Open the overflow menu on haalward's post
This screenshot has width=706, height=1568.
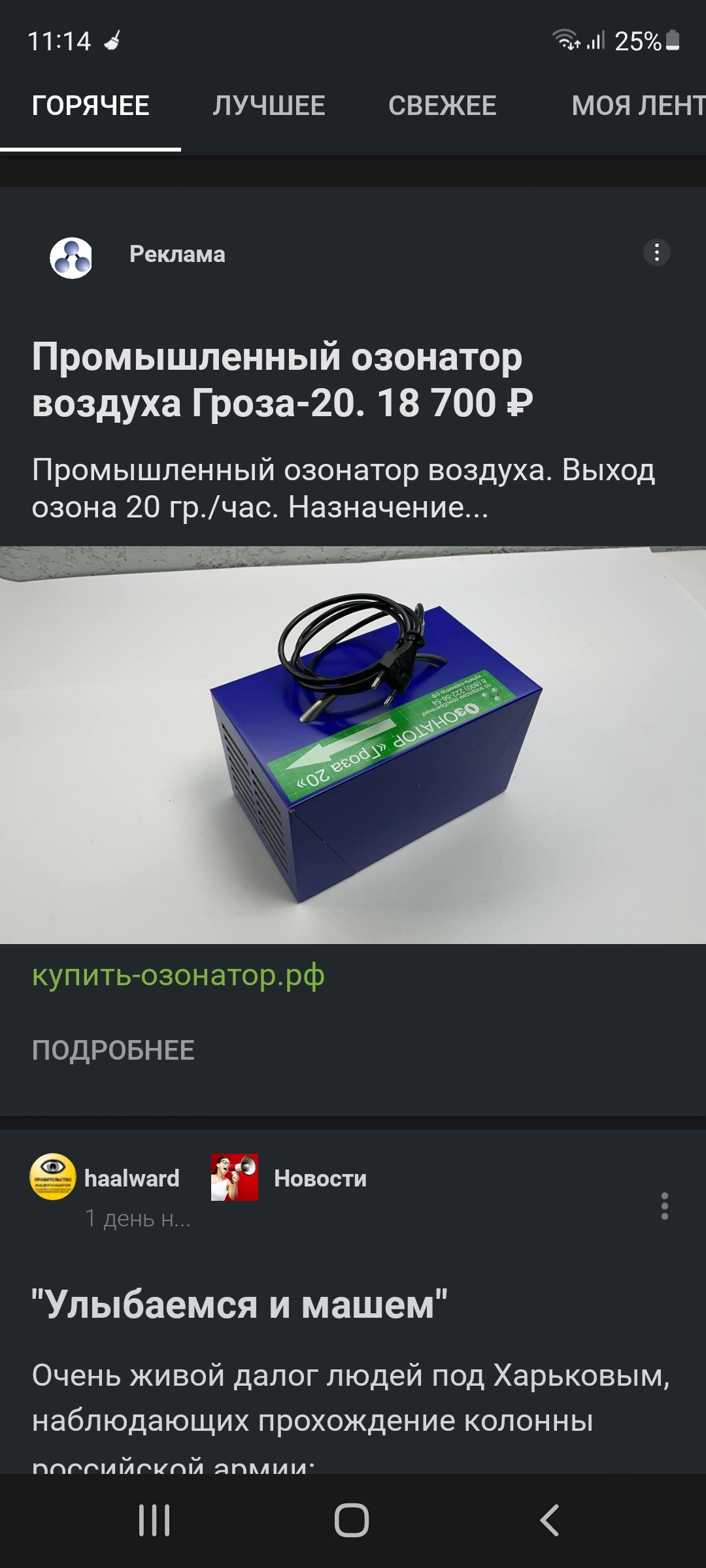tap(664, 1206)
